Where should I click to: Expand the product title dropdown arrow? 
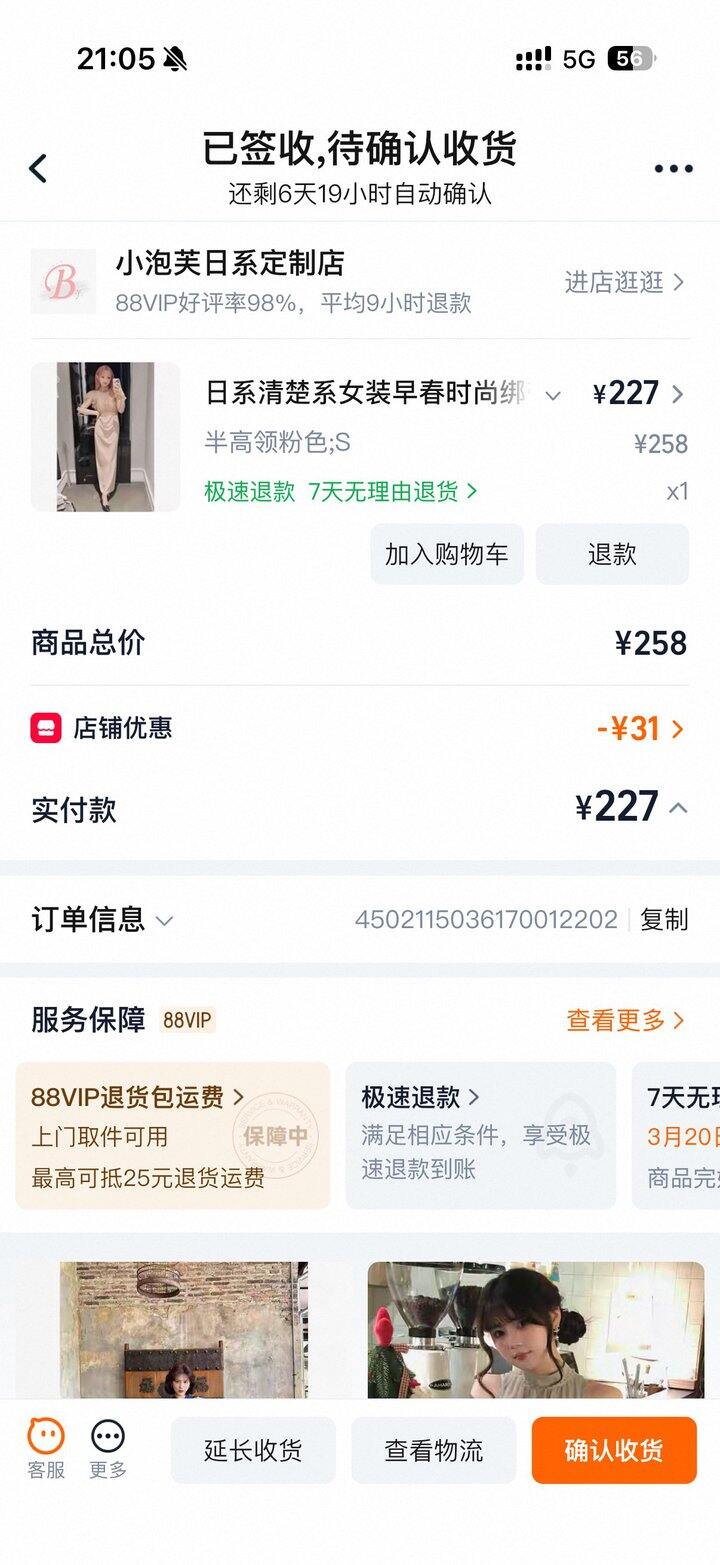(x=552, y=395)
